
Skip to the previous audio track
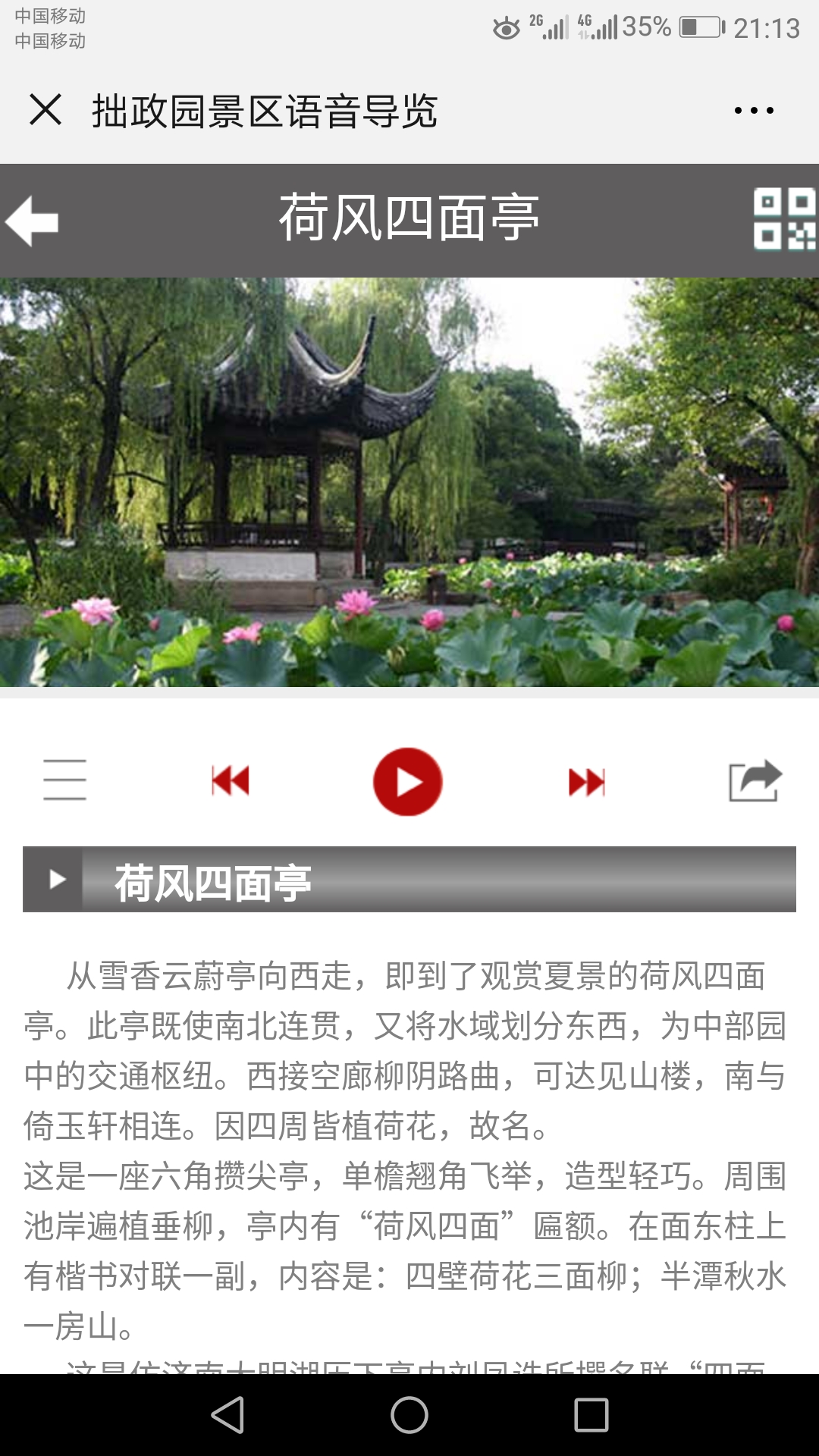(231, 781)
